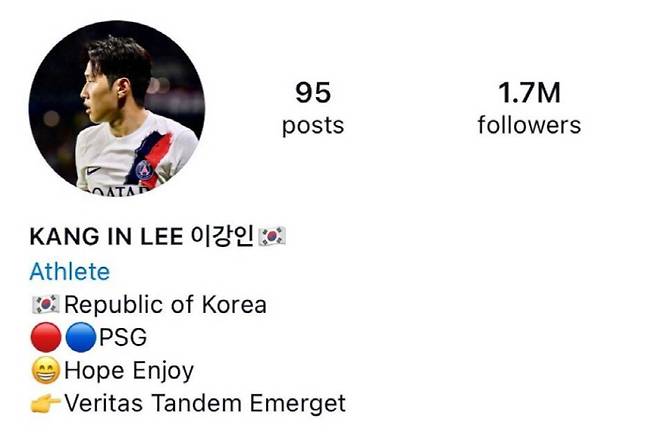The image size is (658, 432).
Task: Jump to the 95 posts
Action: tap(312, 109)
